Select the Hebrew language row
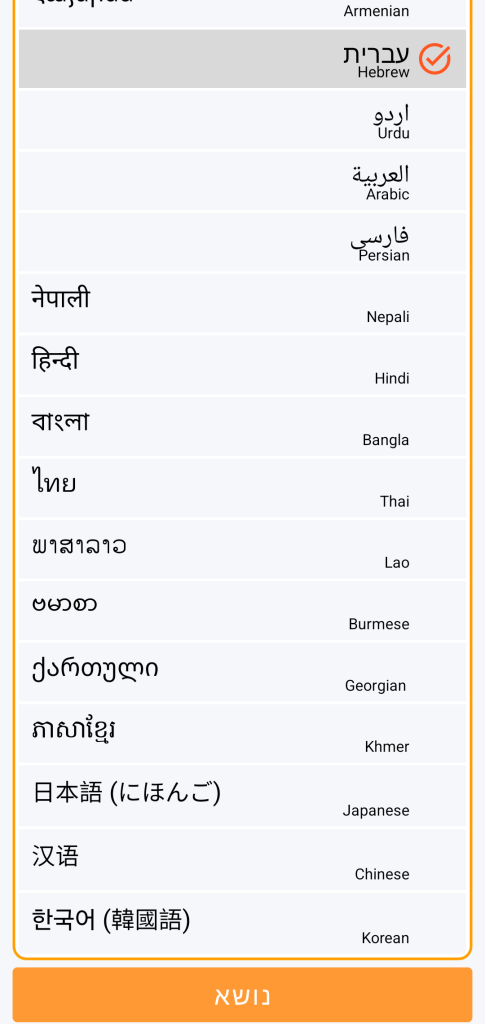 point(242,59)
